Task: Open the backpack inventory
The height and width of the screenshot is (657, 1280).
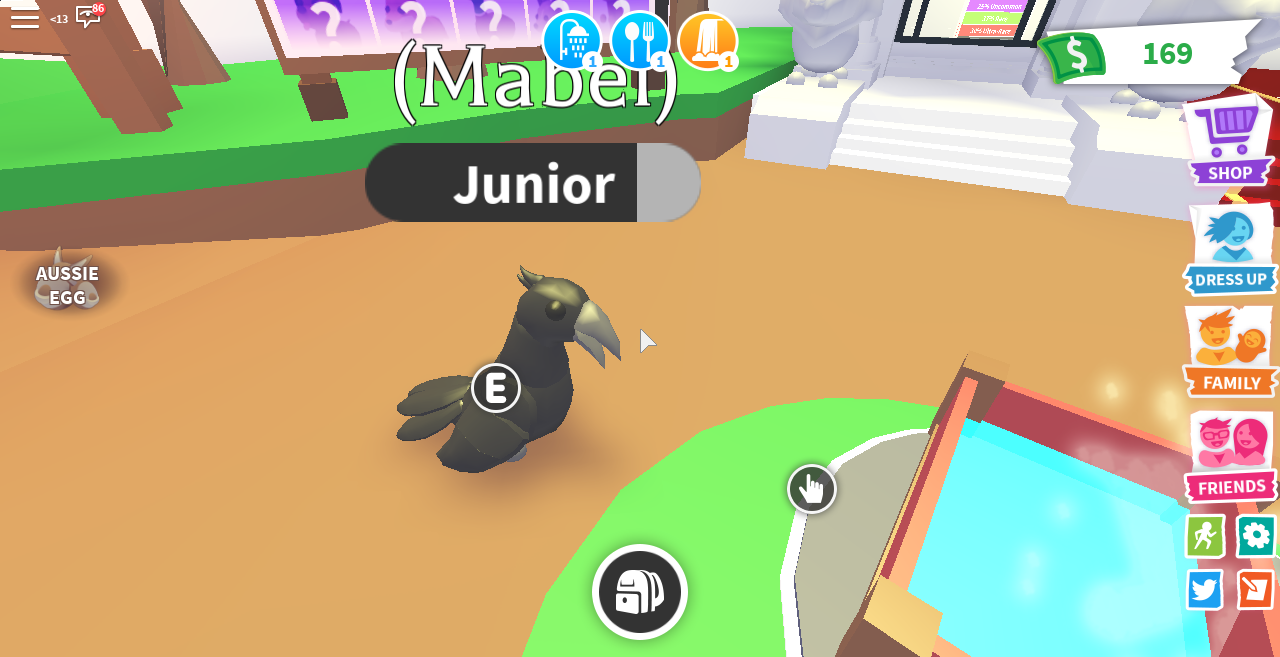Action: tap(640, 592)
